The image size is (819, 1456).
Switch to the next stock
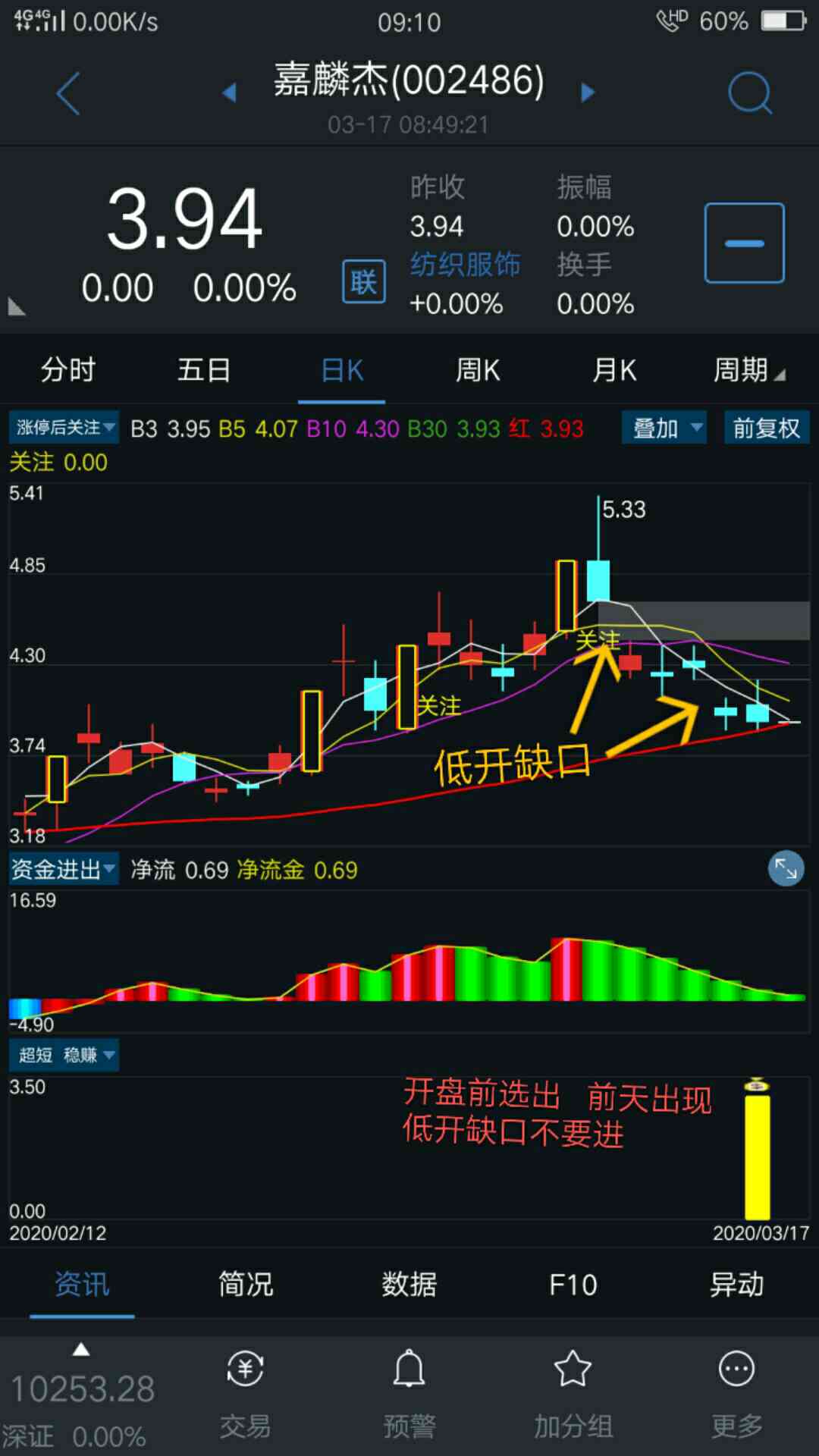click(587, 93)
